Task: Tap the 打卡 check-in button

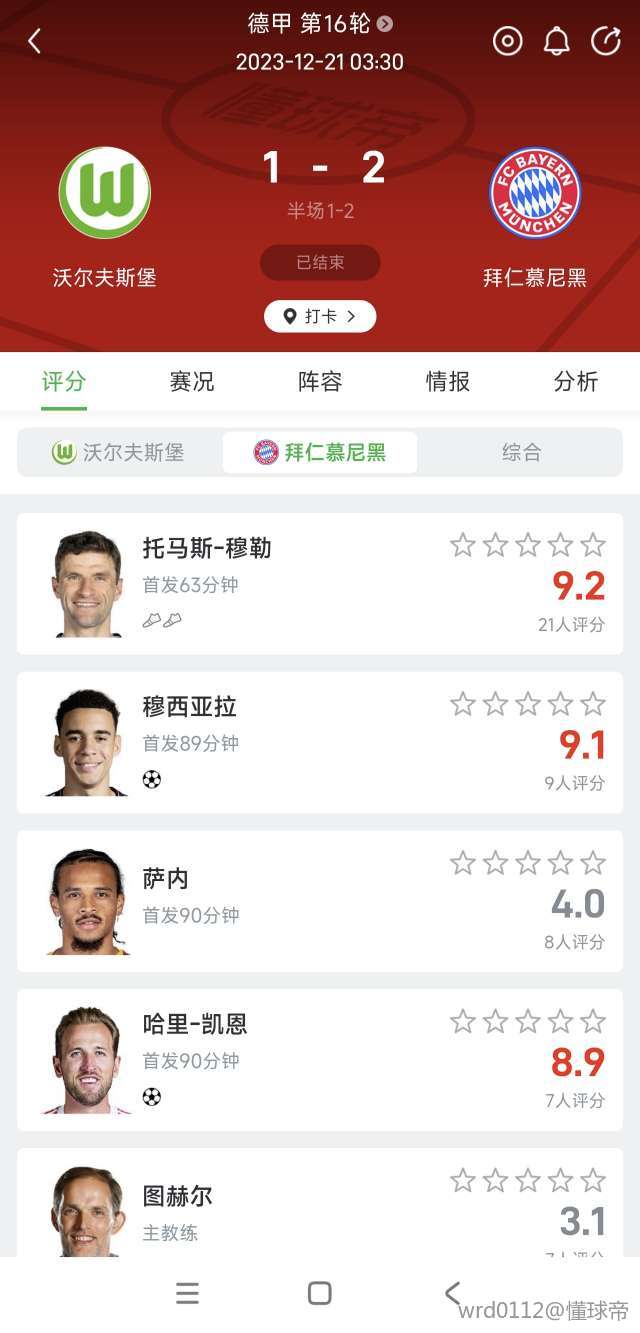Action: point(320,316)
